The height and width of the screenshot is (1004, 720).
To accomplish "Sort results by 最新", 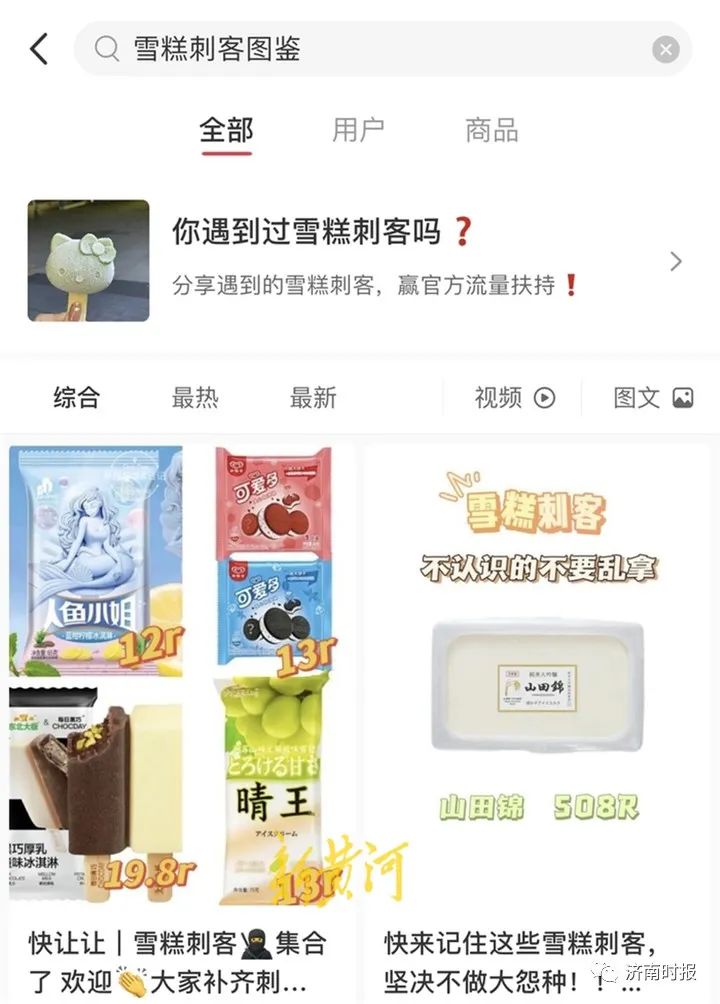I will [313, 397].
